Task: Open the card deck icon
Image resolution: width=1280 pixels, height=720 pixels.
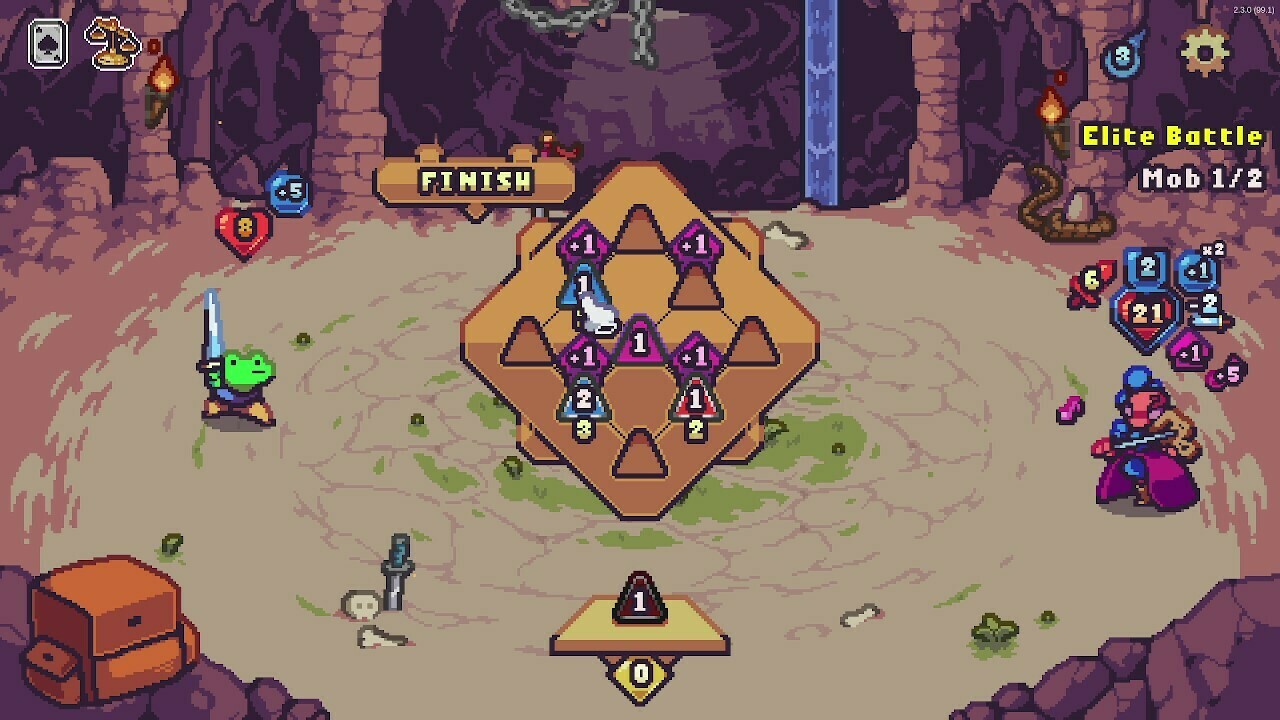Action: point(47,44)
